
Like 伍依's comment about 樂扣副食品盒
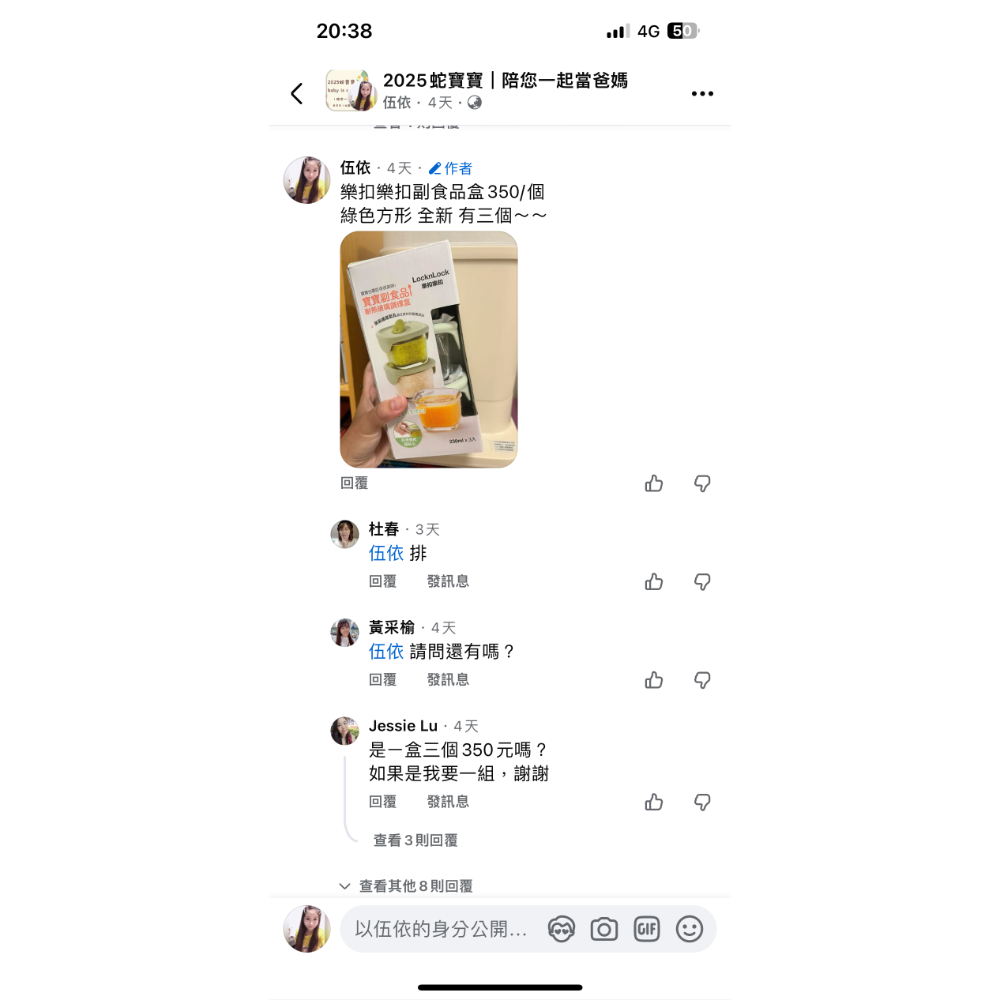coord(654,484)
